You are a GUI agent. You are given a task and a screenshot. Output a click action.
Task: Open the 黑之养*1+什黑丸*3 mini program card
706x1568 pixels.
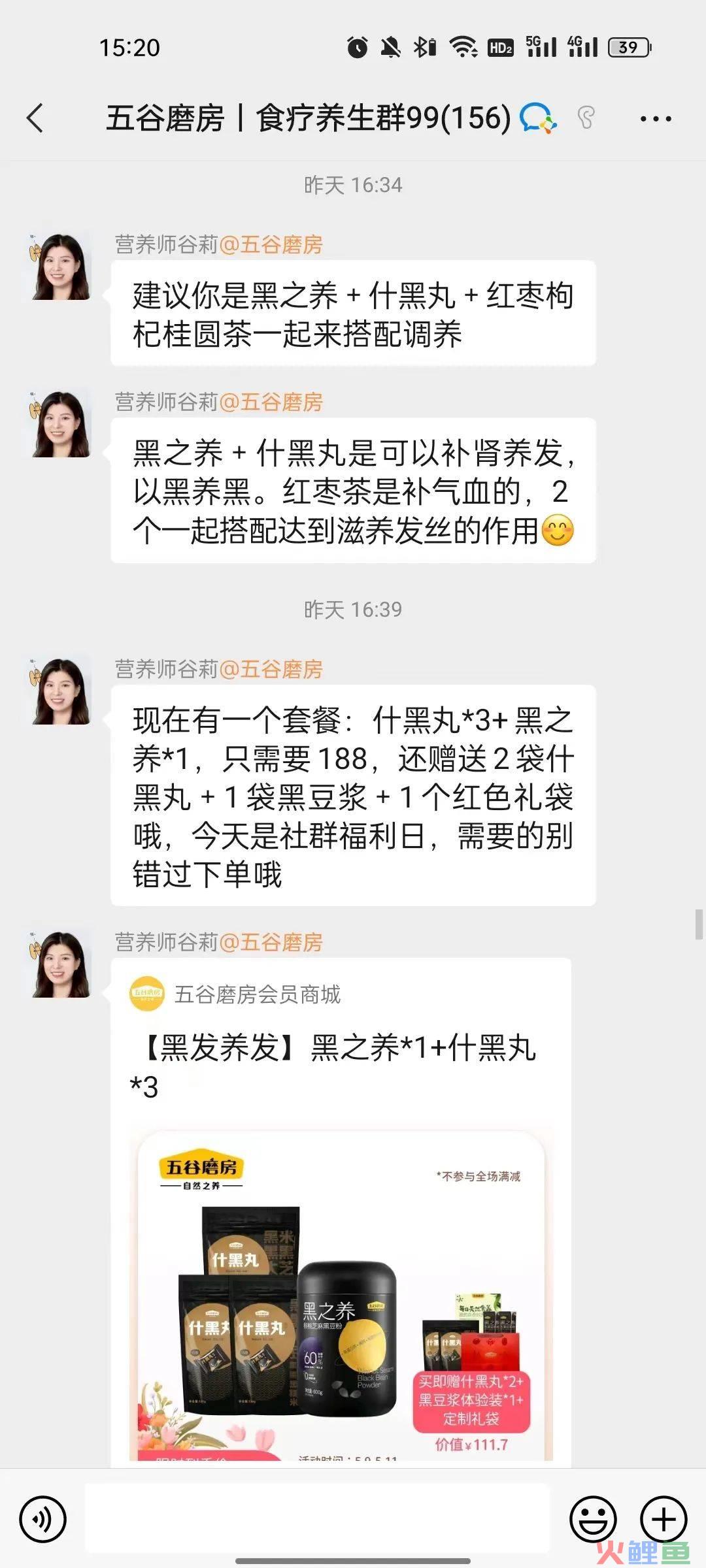click(x=341, y=1213)
